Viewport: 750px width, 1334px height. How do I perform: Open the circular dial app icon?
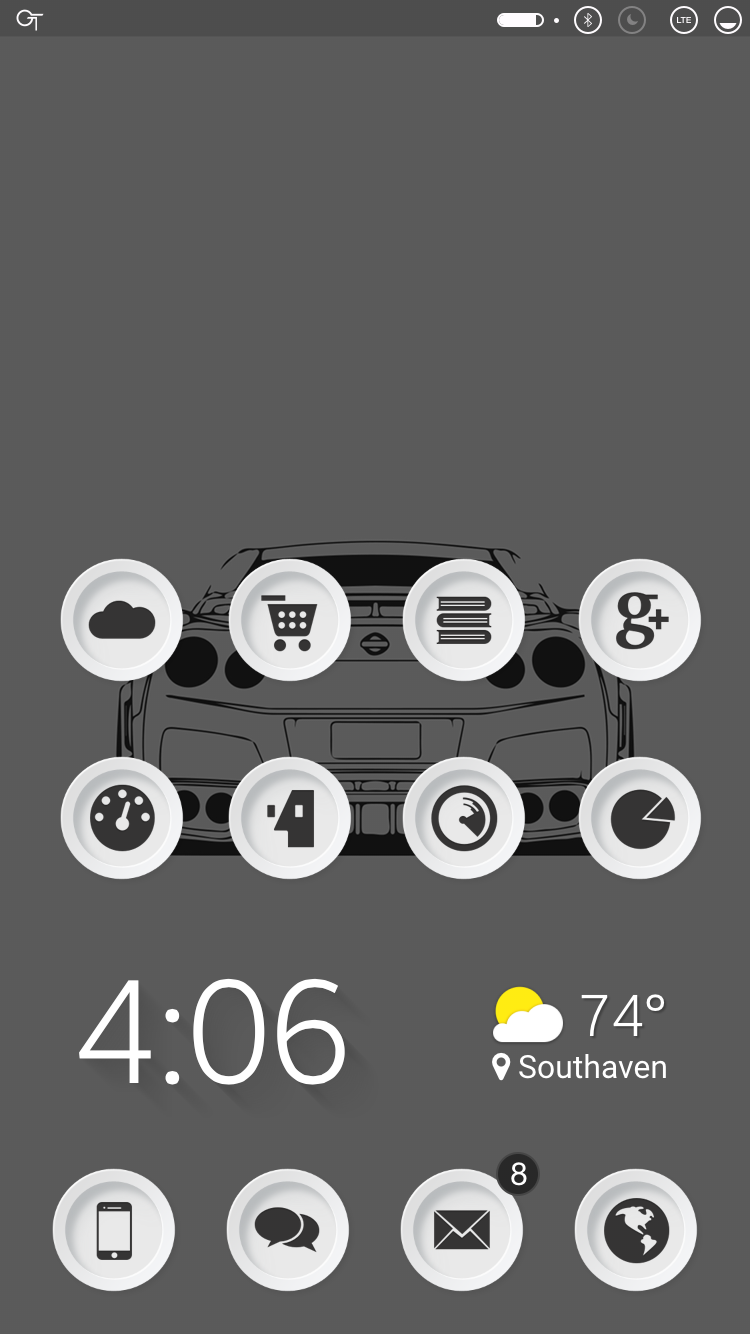tap(464, 818)
